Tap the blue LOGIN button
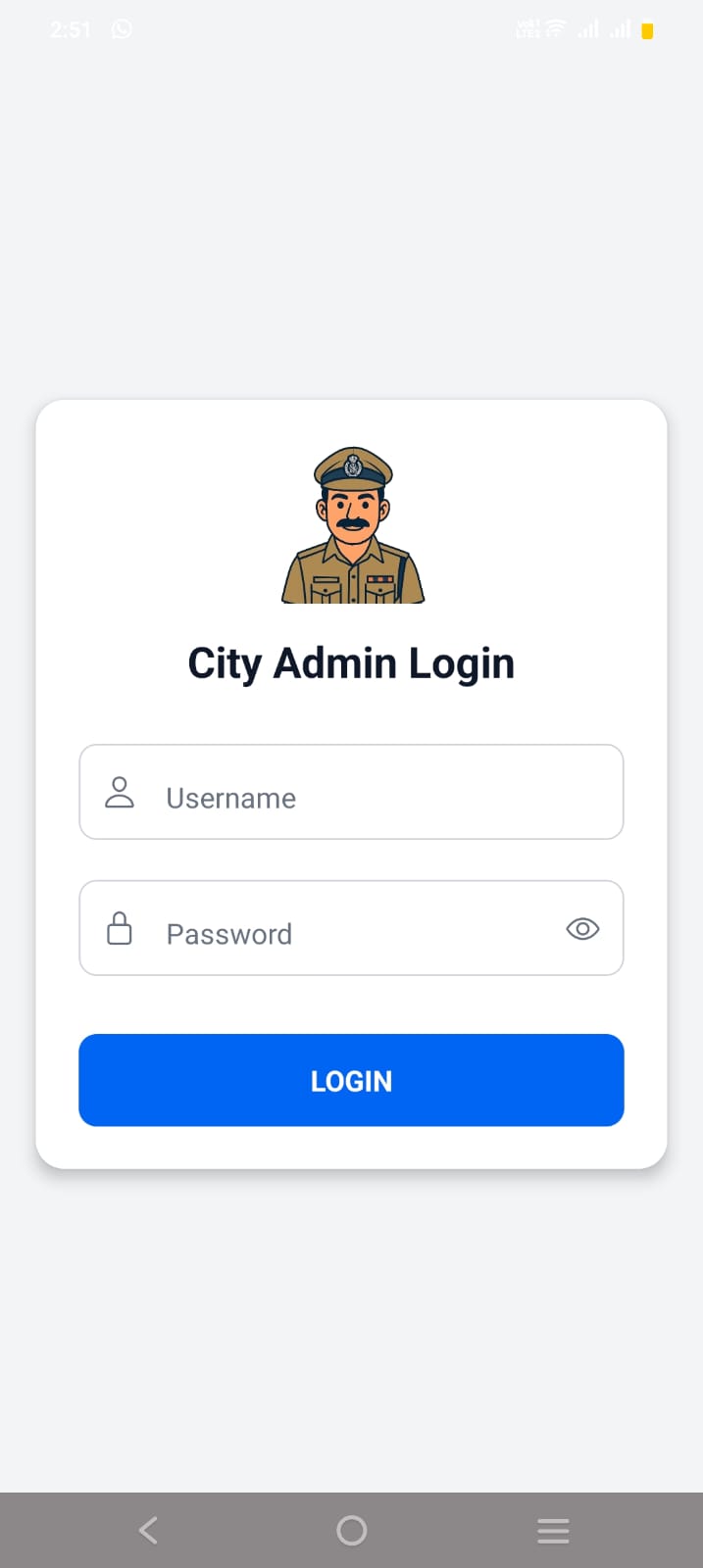The height and width of the screenshot is (1568, 703). point(351,1080)
